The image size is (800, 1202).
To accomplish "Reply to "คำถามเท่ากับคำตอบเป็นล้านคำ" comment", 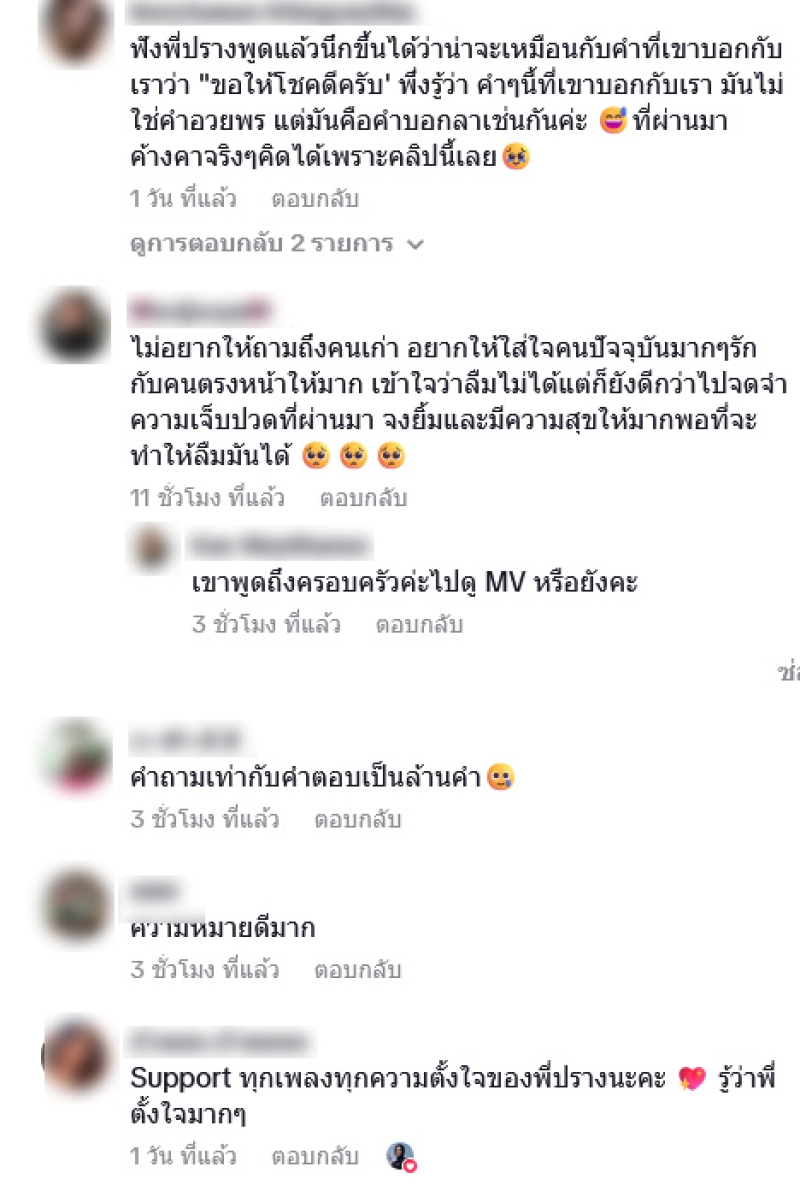I will 358,820.
